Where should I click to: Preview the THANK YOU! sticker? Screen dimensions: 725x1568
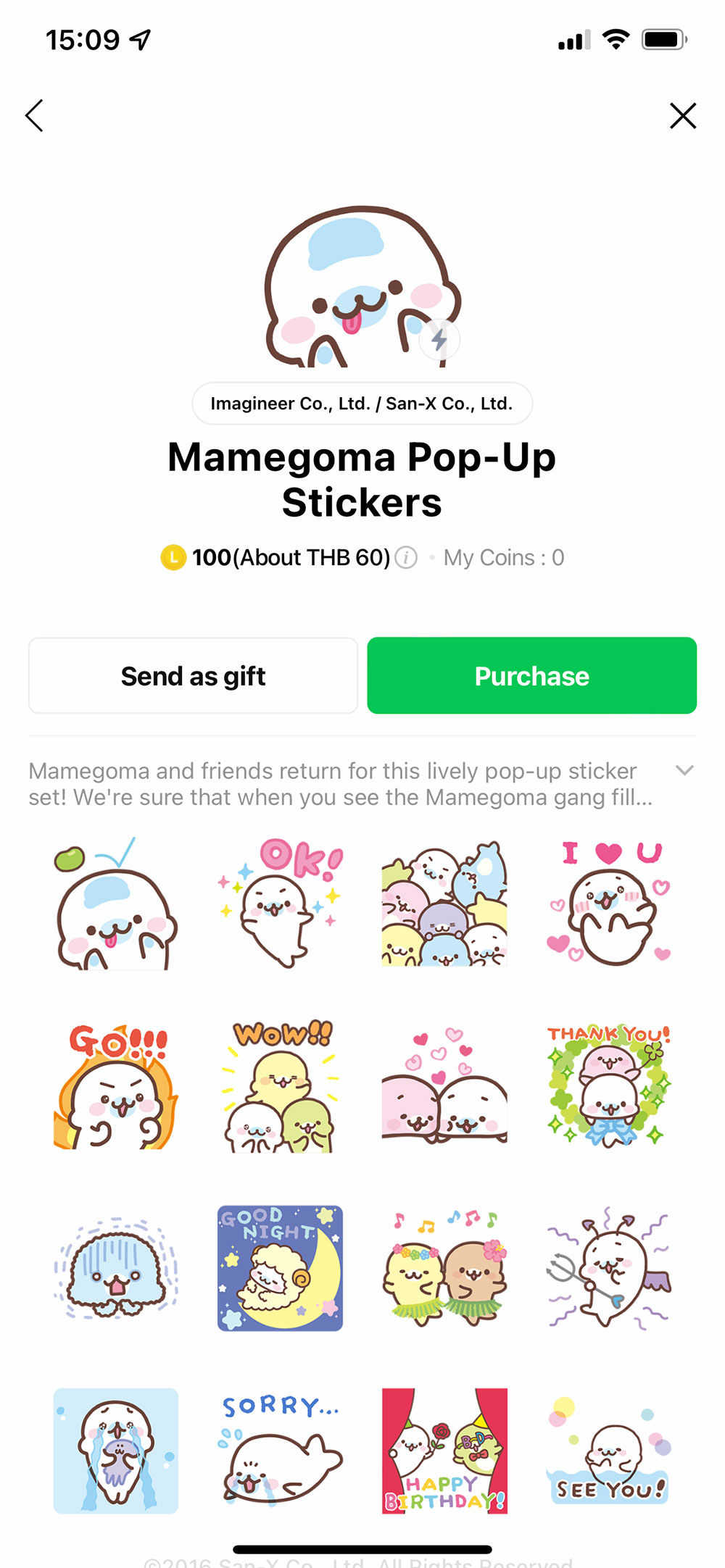point(609,1087)
